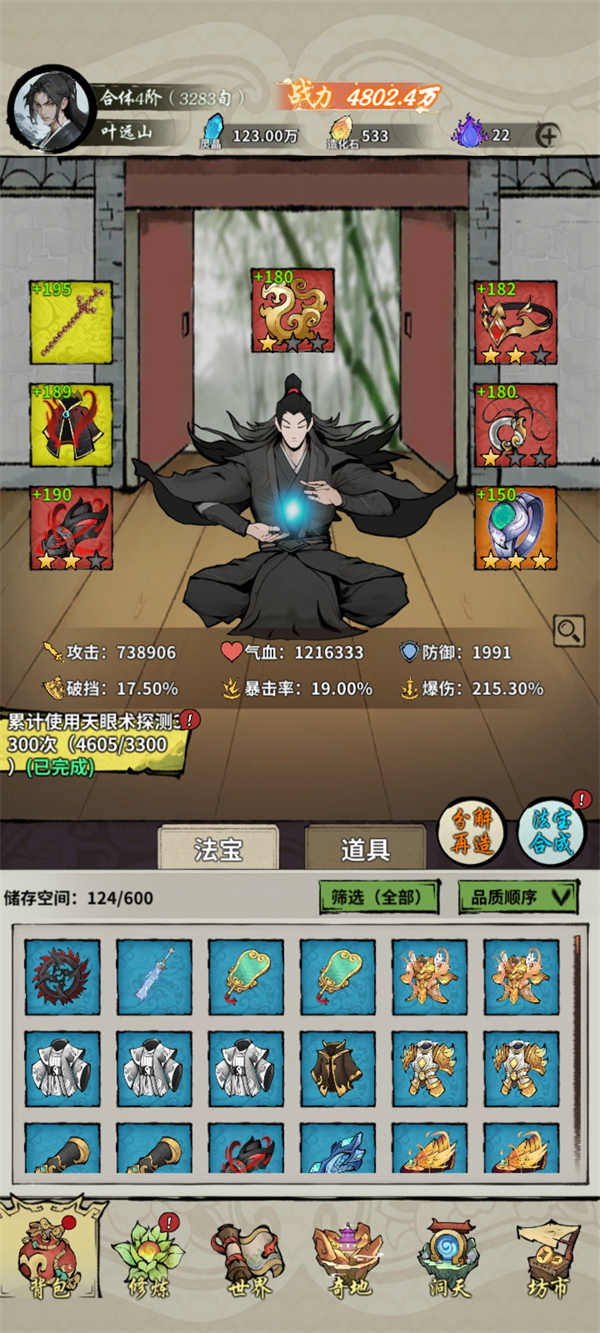Select the equipped +195 sword slot
Image resolution: width=600 pixels, height=1333 pixels.
pos(71,322)
